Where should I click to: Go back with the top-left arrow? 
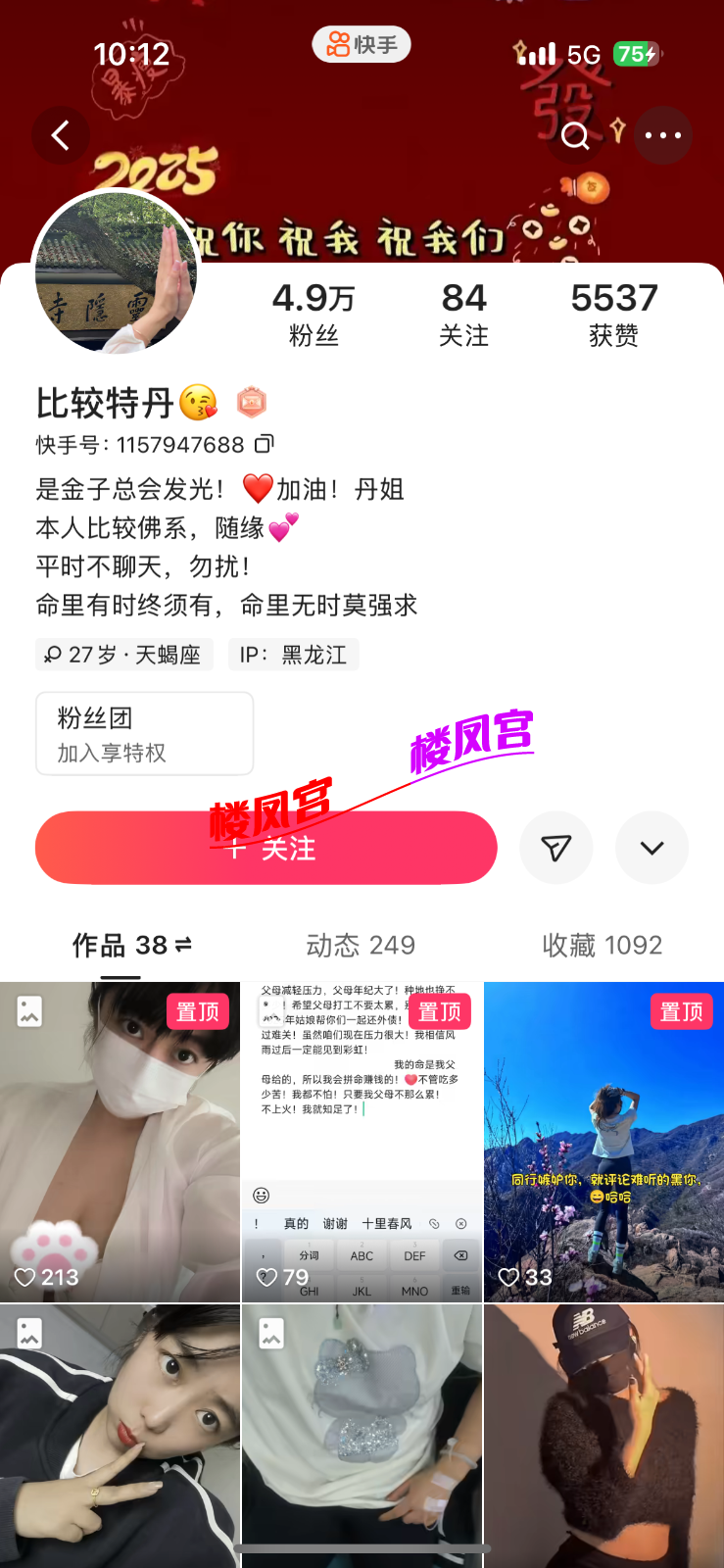tap(61, 135)
